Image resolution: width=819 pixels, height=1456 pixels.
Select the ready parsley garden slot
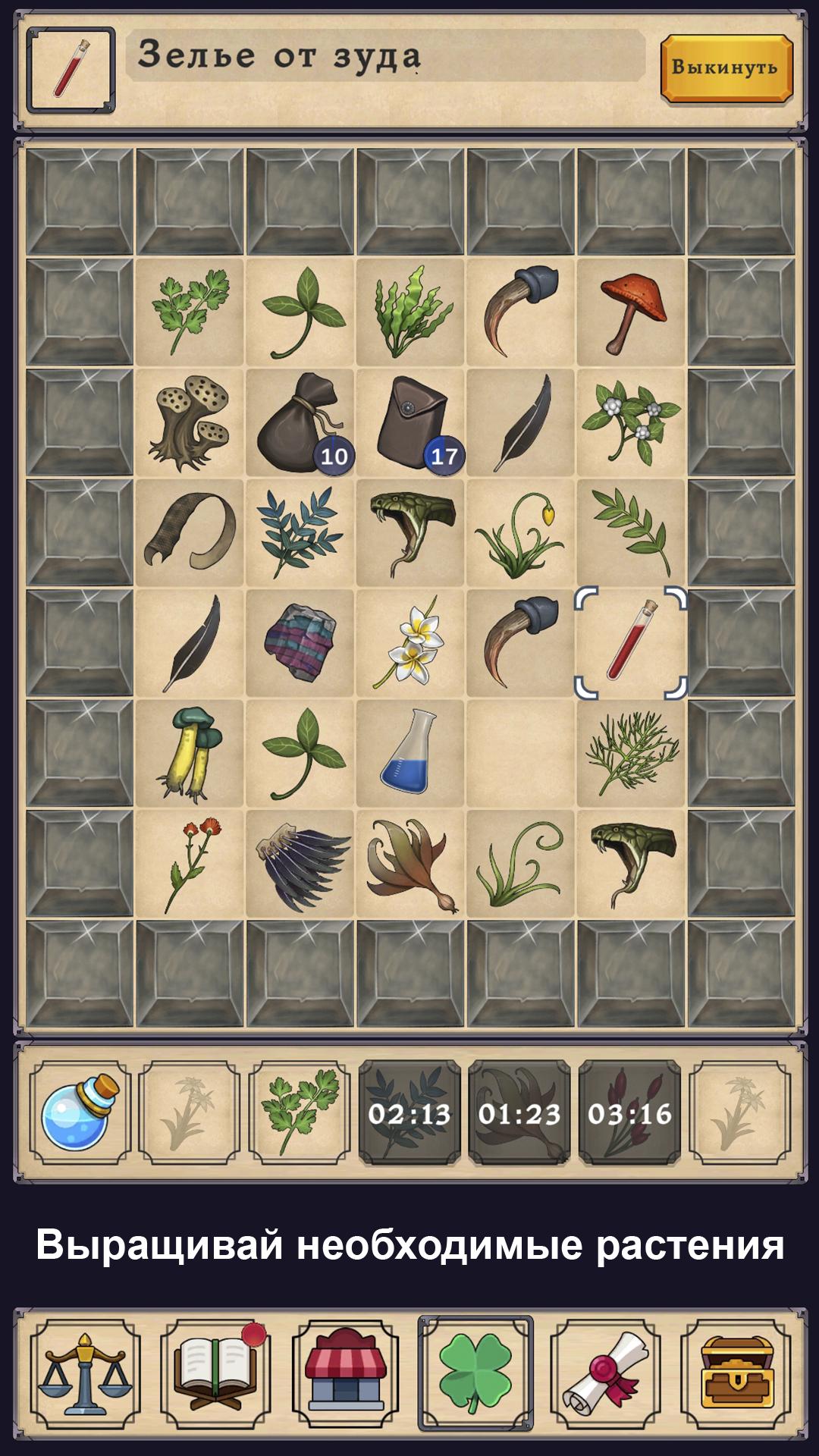(300, 1112)
